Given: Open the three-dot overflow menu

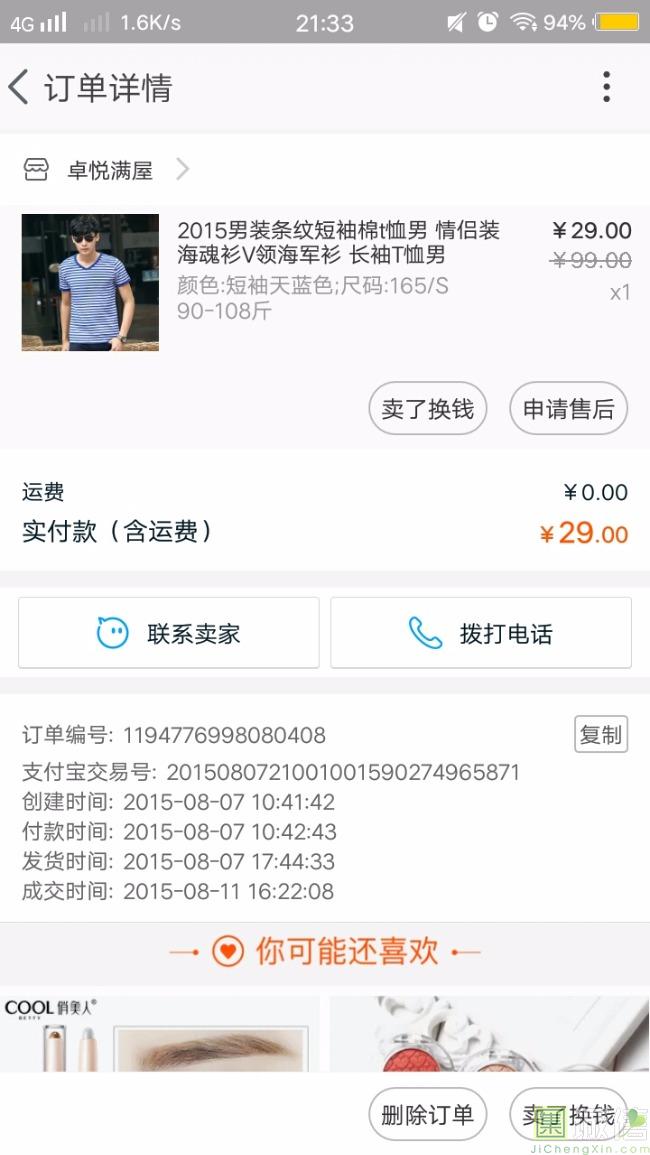Looking at the screenshot, I should point(606,88).
